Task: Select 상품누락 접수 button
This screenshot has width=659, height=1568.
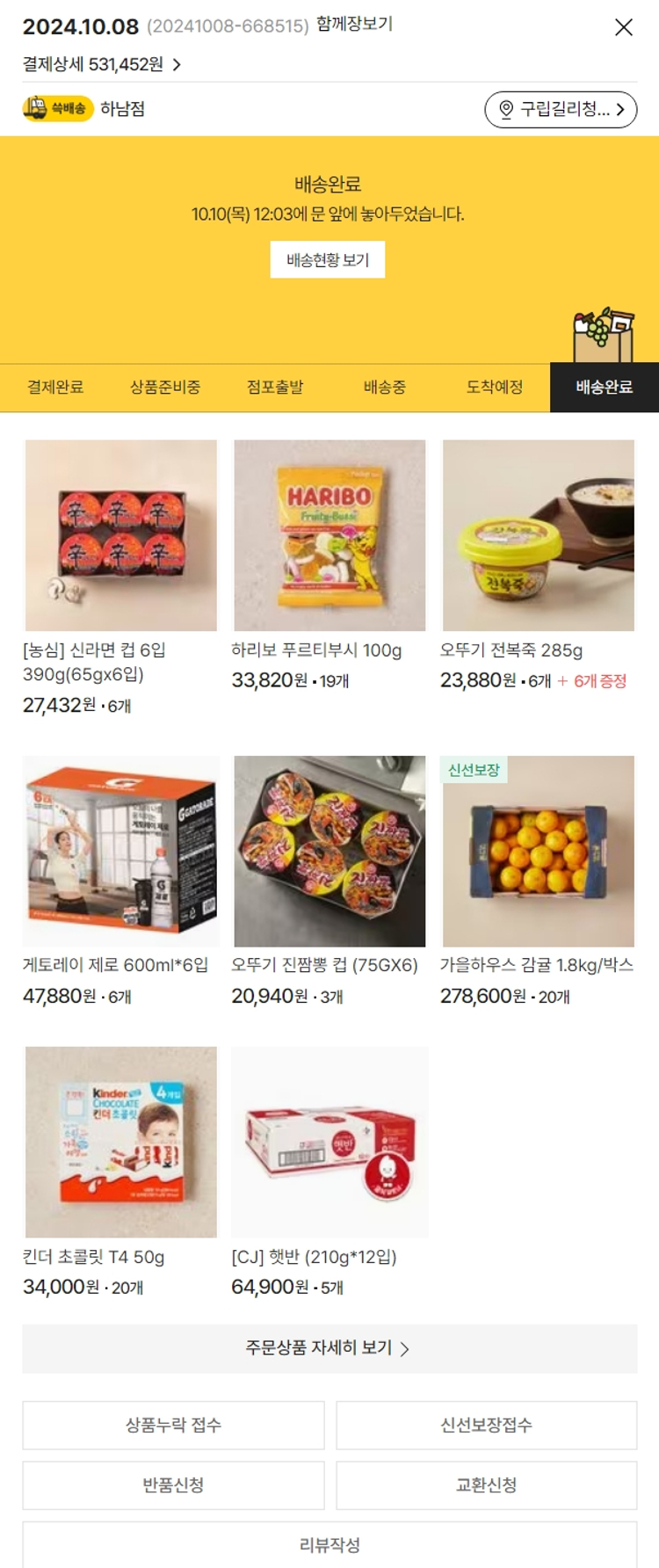Action: tap(173, 1425)
